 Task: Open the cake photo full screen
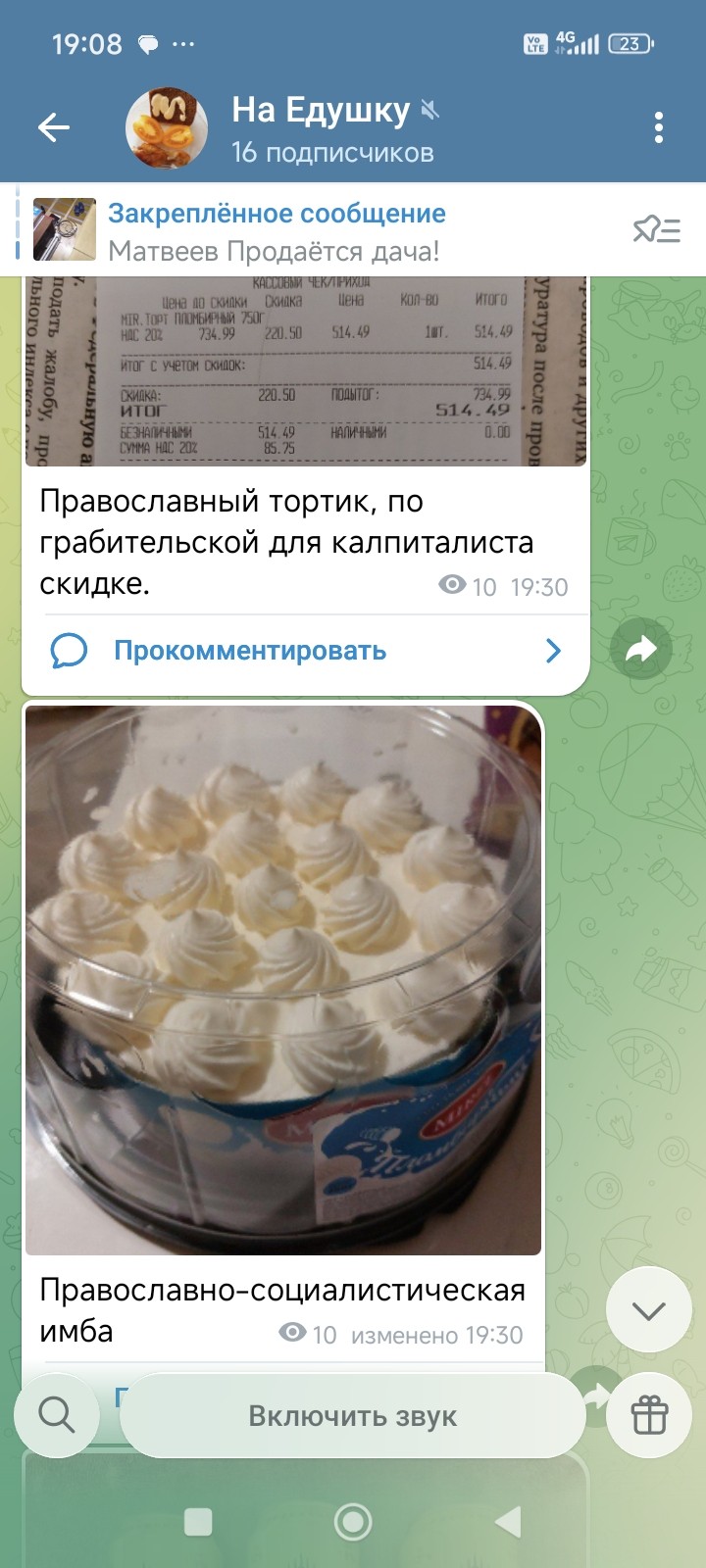[x=283, y=980]
